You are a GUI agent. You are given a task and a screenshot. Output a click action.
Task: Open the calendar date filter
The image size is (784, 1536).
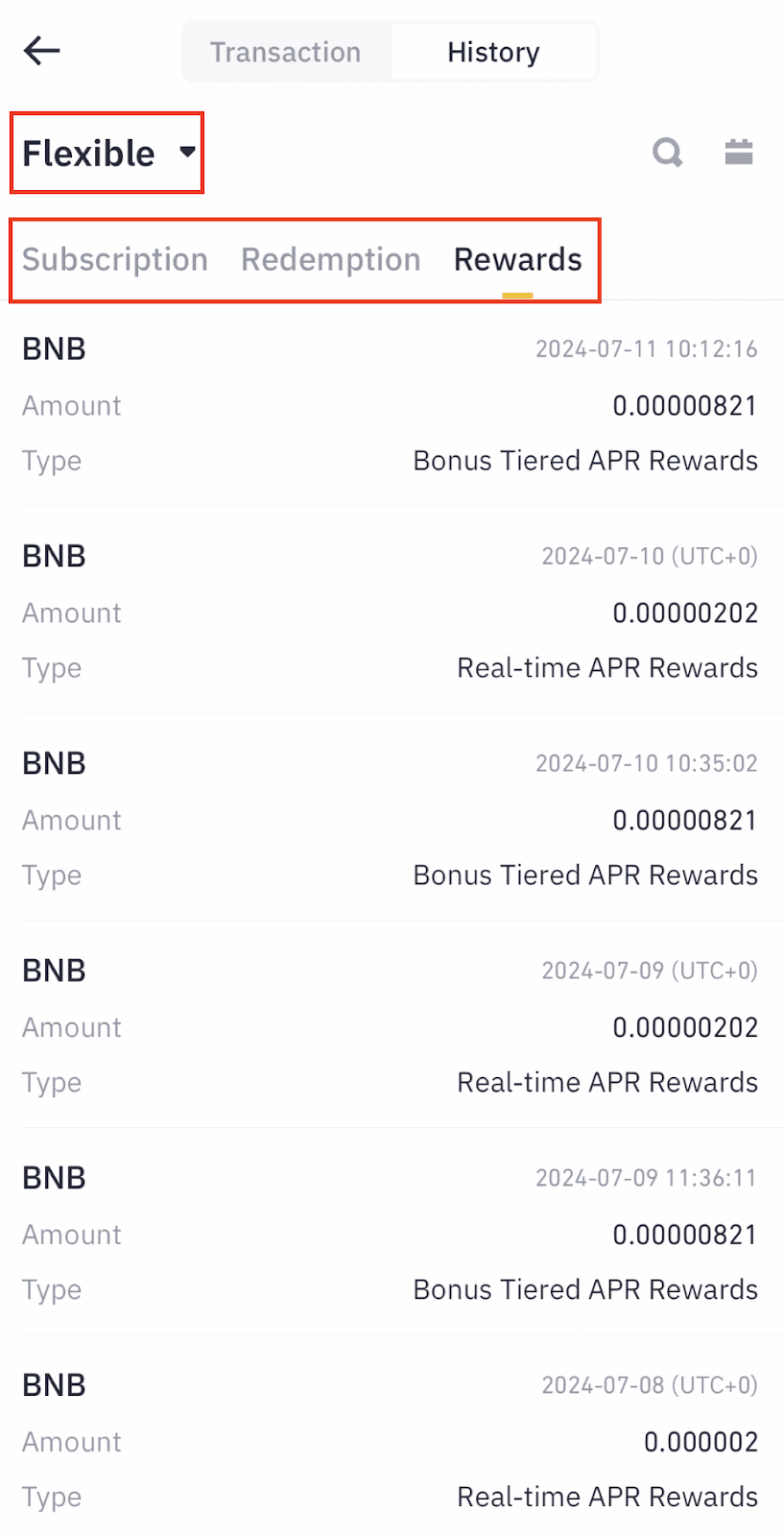click(738, 152)
